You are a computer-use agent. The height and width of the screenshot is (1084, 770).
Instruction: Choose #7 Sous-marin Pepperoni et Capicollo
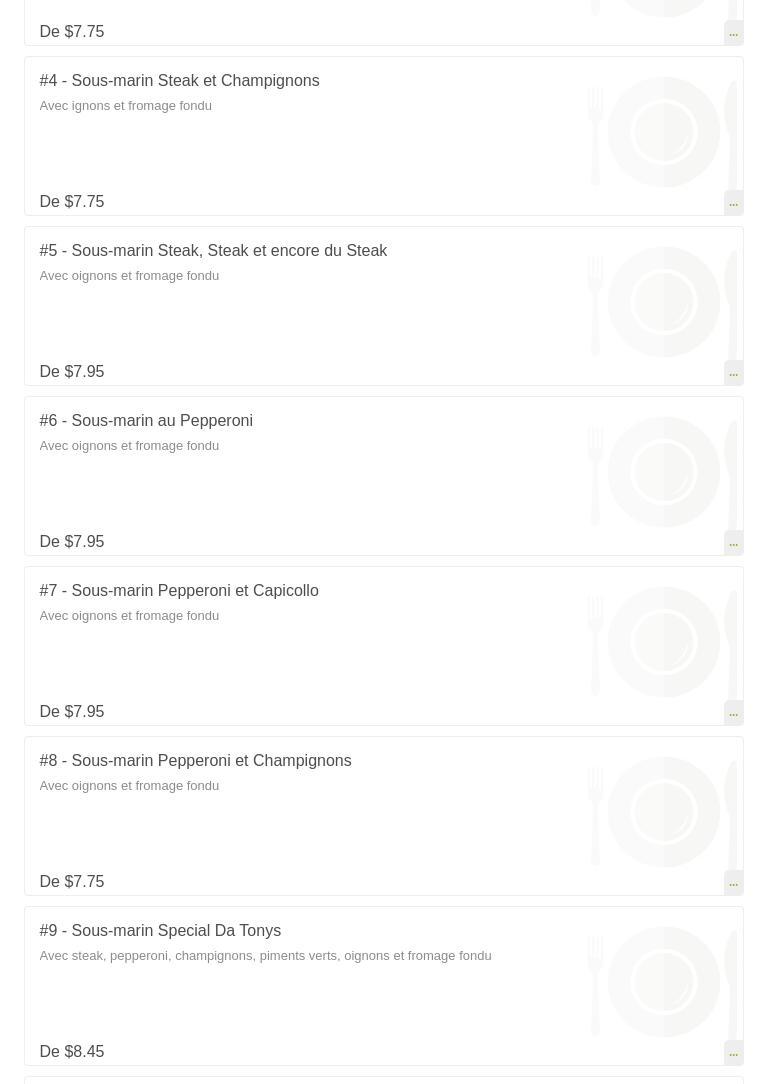coord(179,591)
